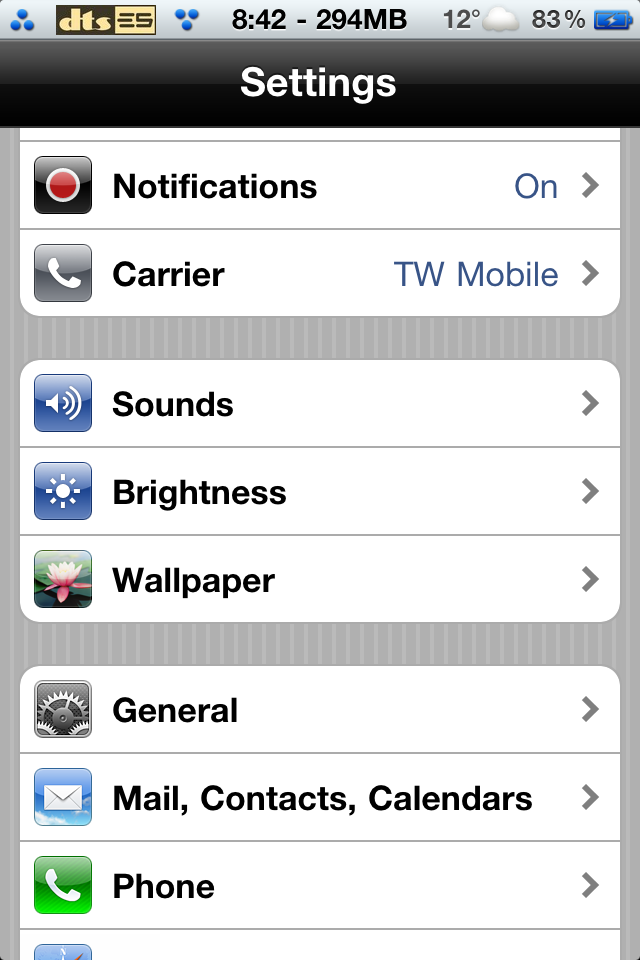Go to Sounds settings
640x960 pixels.
coord(320,404)
